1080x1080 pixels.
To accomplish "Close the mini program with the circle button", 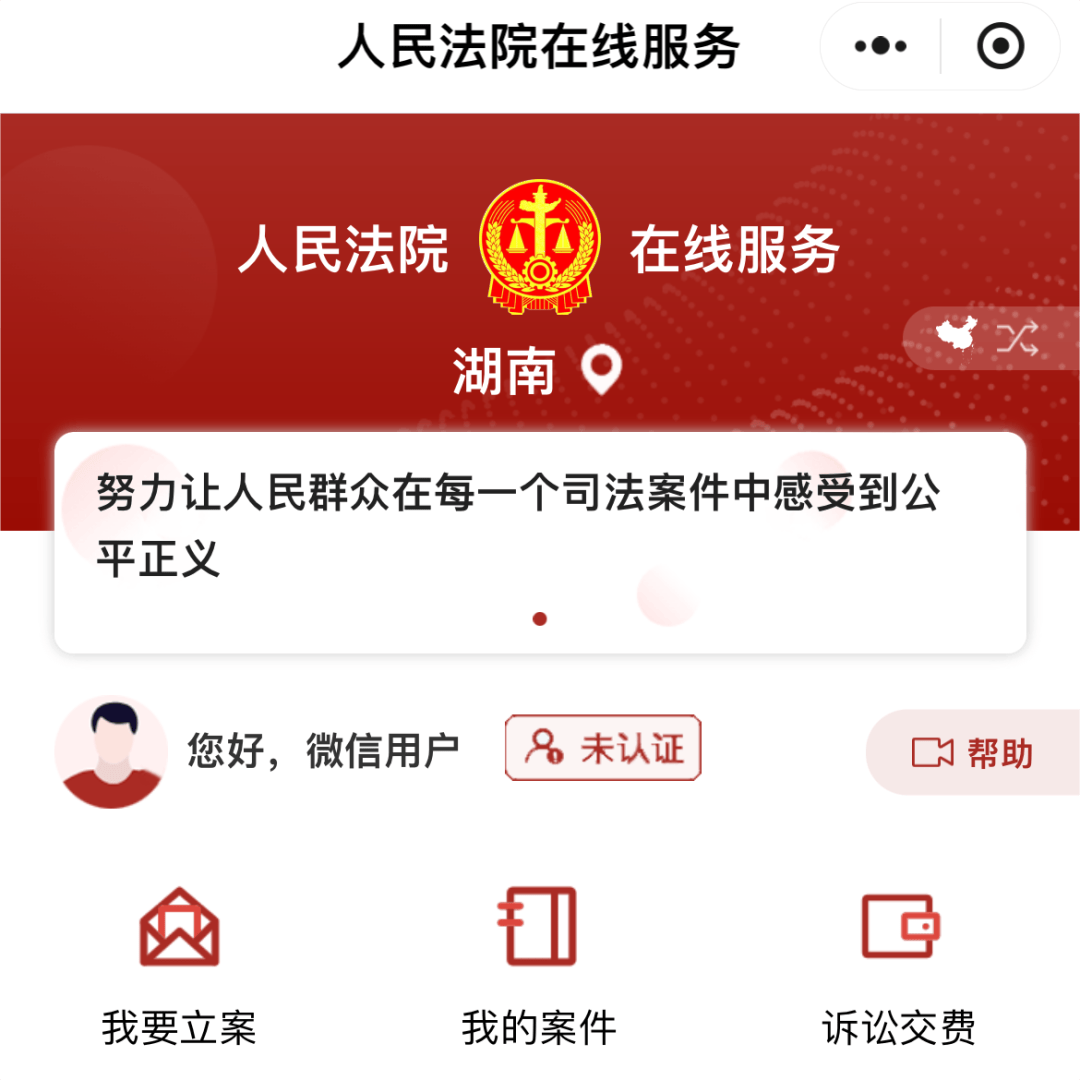I will pyautogui.click(x=1000, y=47).
